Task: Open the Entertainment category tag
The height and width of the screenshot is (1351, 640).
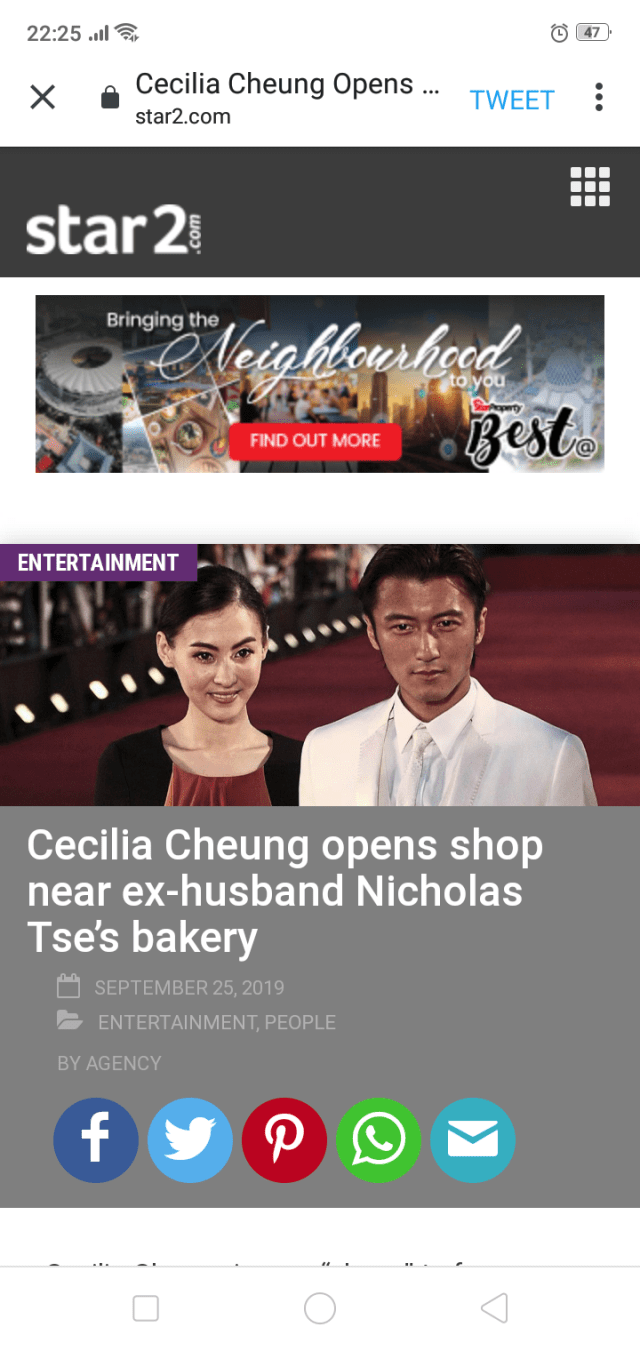Action: [98, 562]
